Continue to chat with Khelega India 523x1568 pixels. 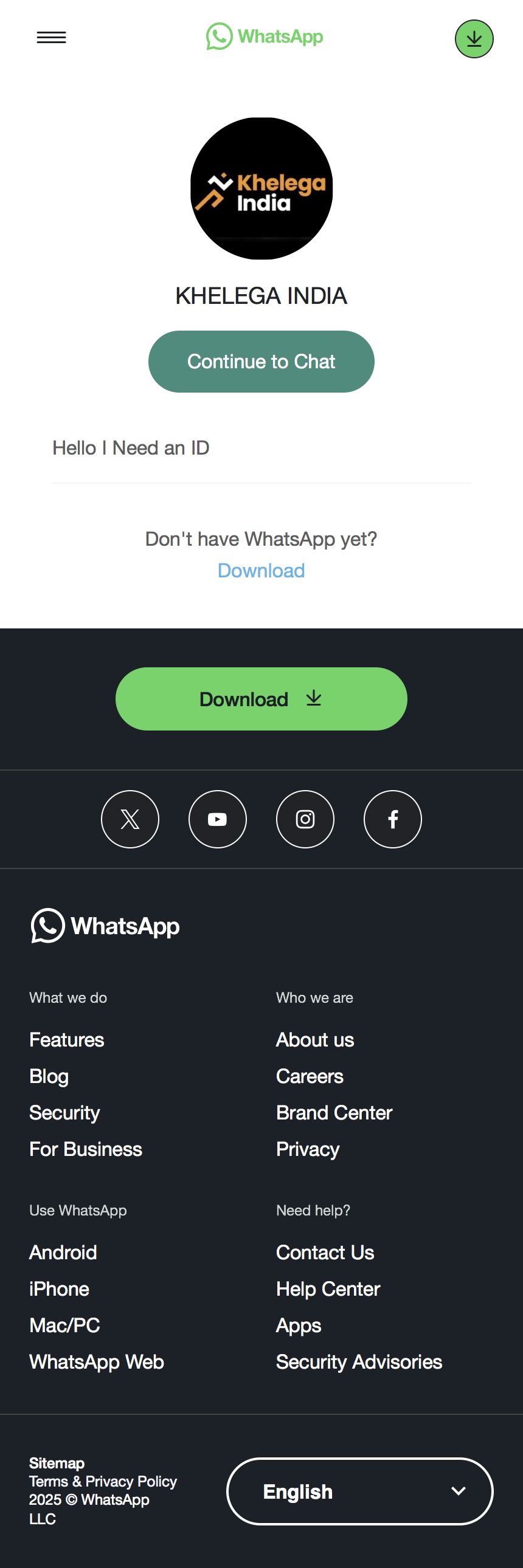(x=261, y=362)
